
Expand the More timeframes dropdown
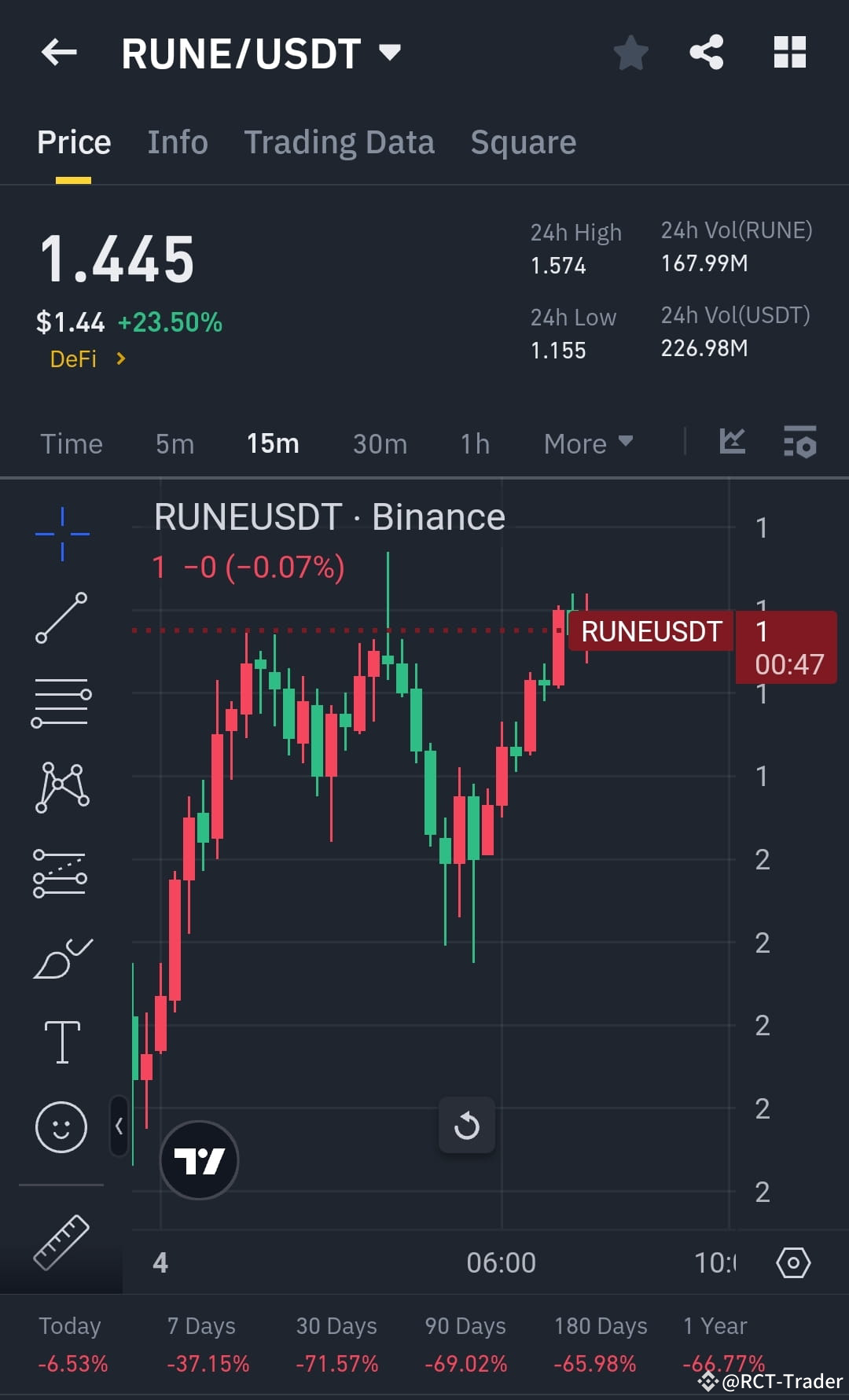[588, 443]
